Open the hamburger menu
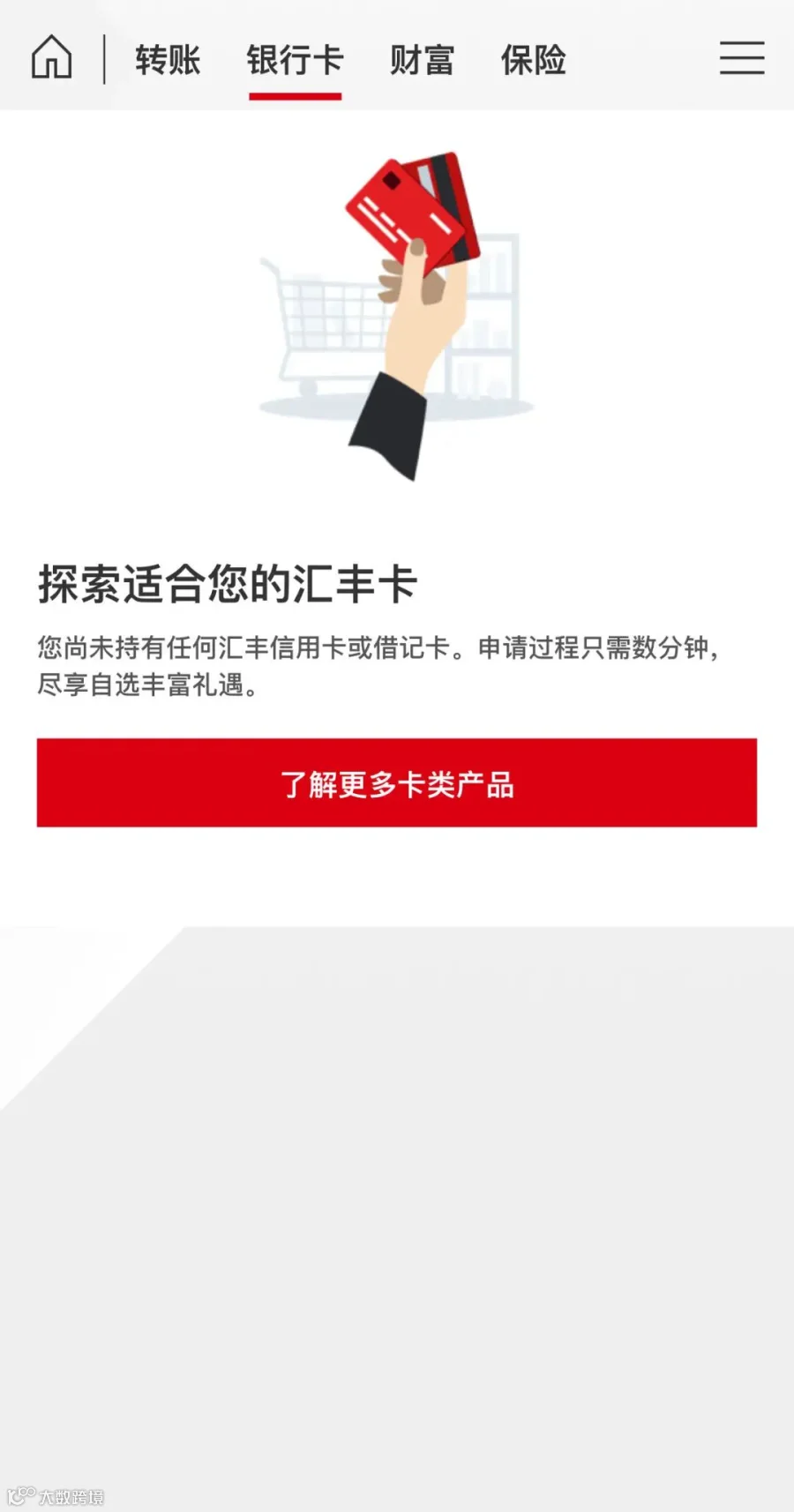Viewport: 794px width, 1512px height. tap(742, 58)
